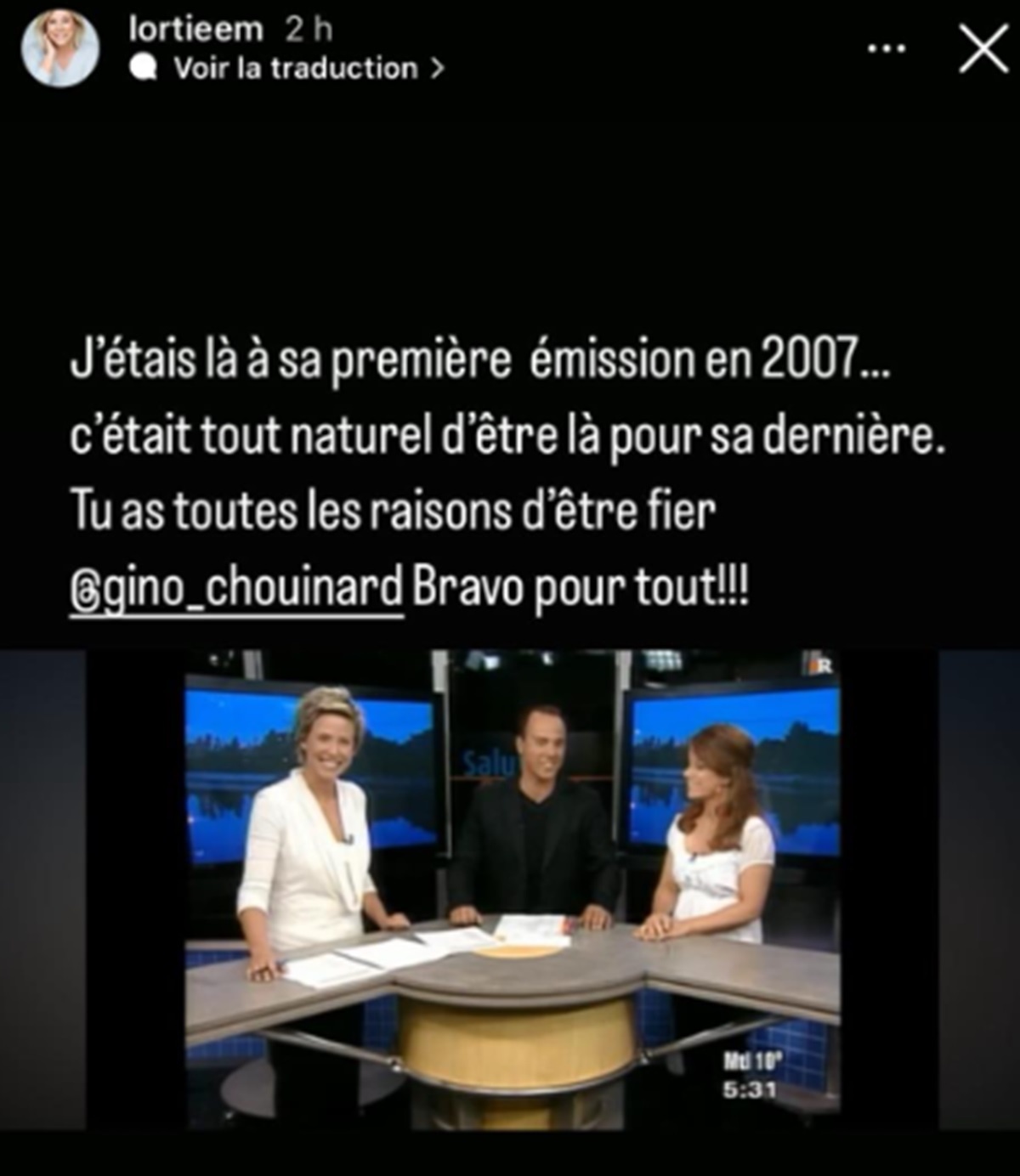
Task: Open the lortieem username
Action: tap(195, 30)
